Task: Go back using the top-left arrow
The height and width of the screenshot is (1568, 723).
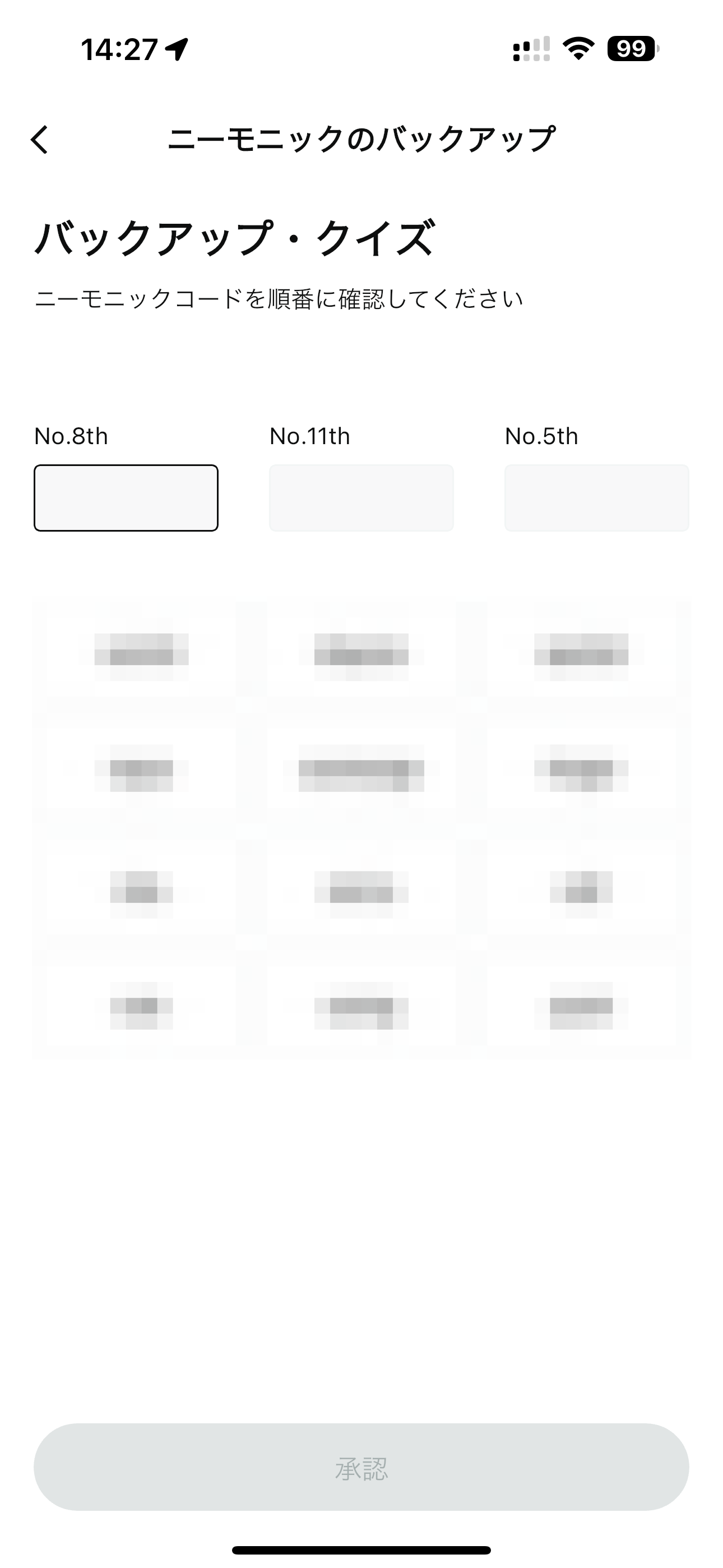Action: (x=40, y=140)
